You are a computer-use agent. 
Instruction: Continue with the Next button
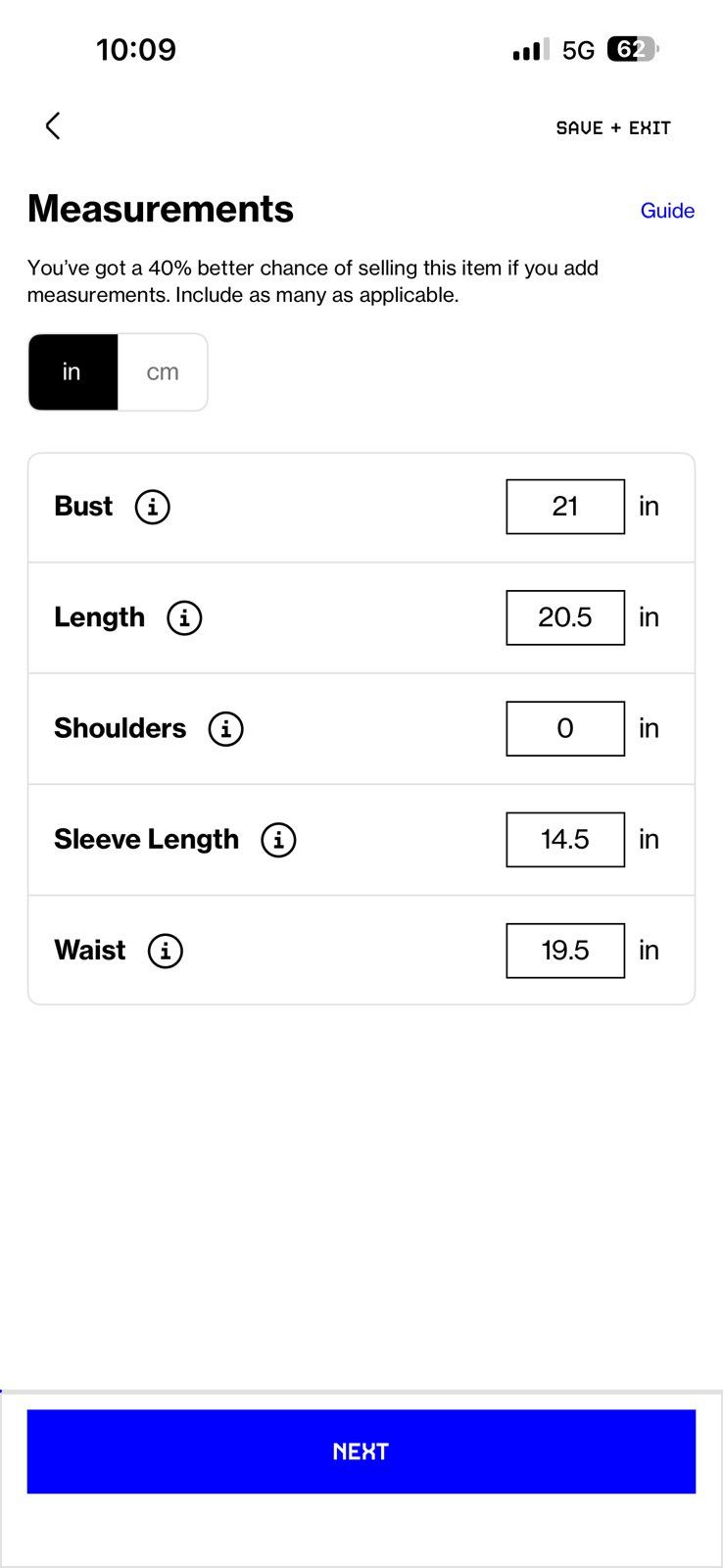click(361, 1451)
